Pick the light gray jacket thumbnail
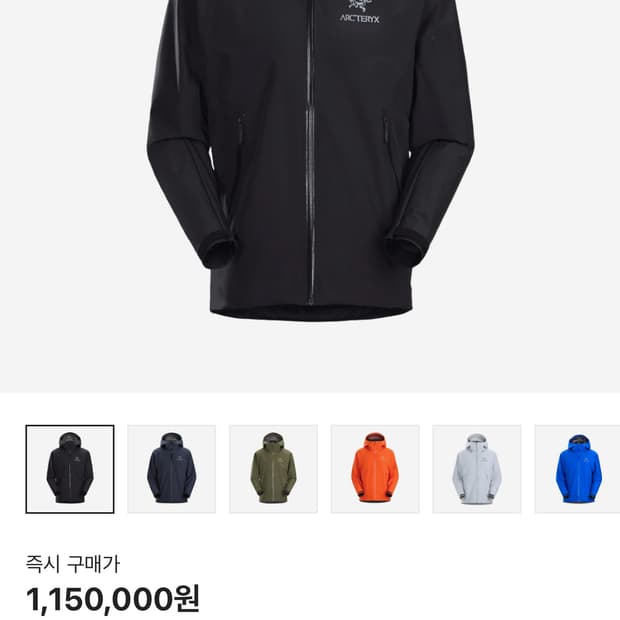The image size is (620, 620). coord(476,469)
